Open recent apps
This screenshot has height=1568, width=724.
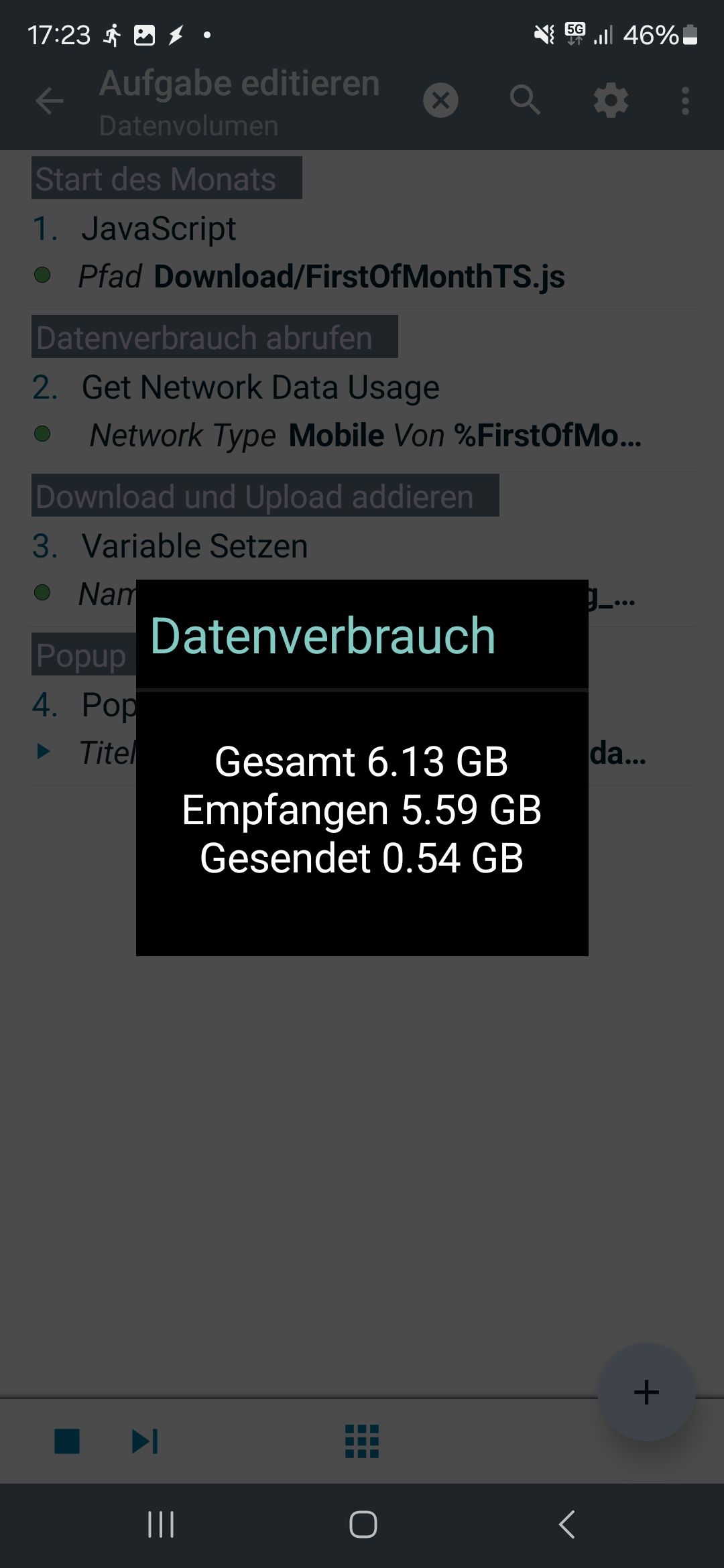point(161,1524)
